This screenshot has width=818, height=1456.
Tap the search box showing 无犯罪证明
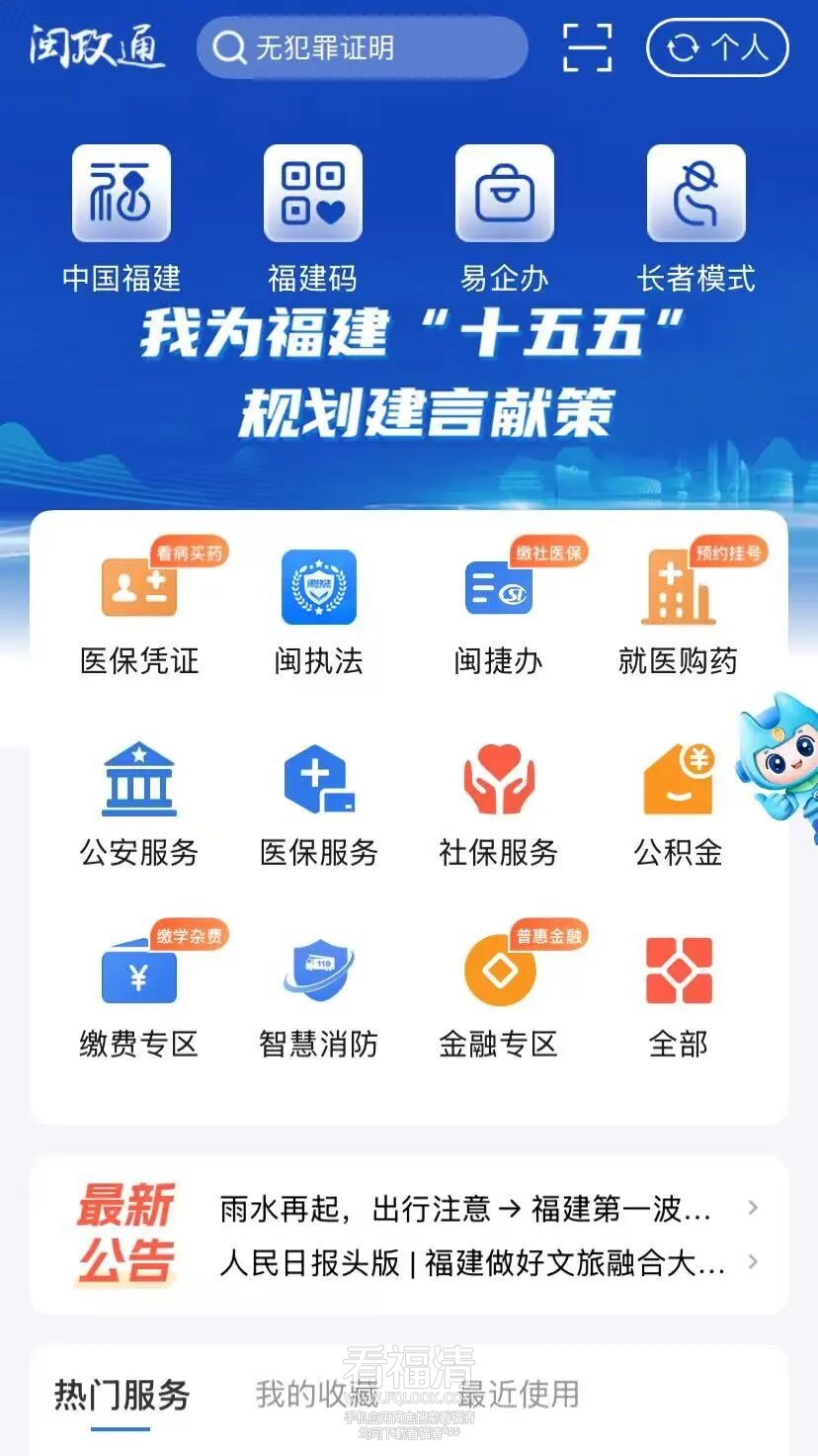tap(362, 47)
